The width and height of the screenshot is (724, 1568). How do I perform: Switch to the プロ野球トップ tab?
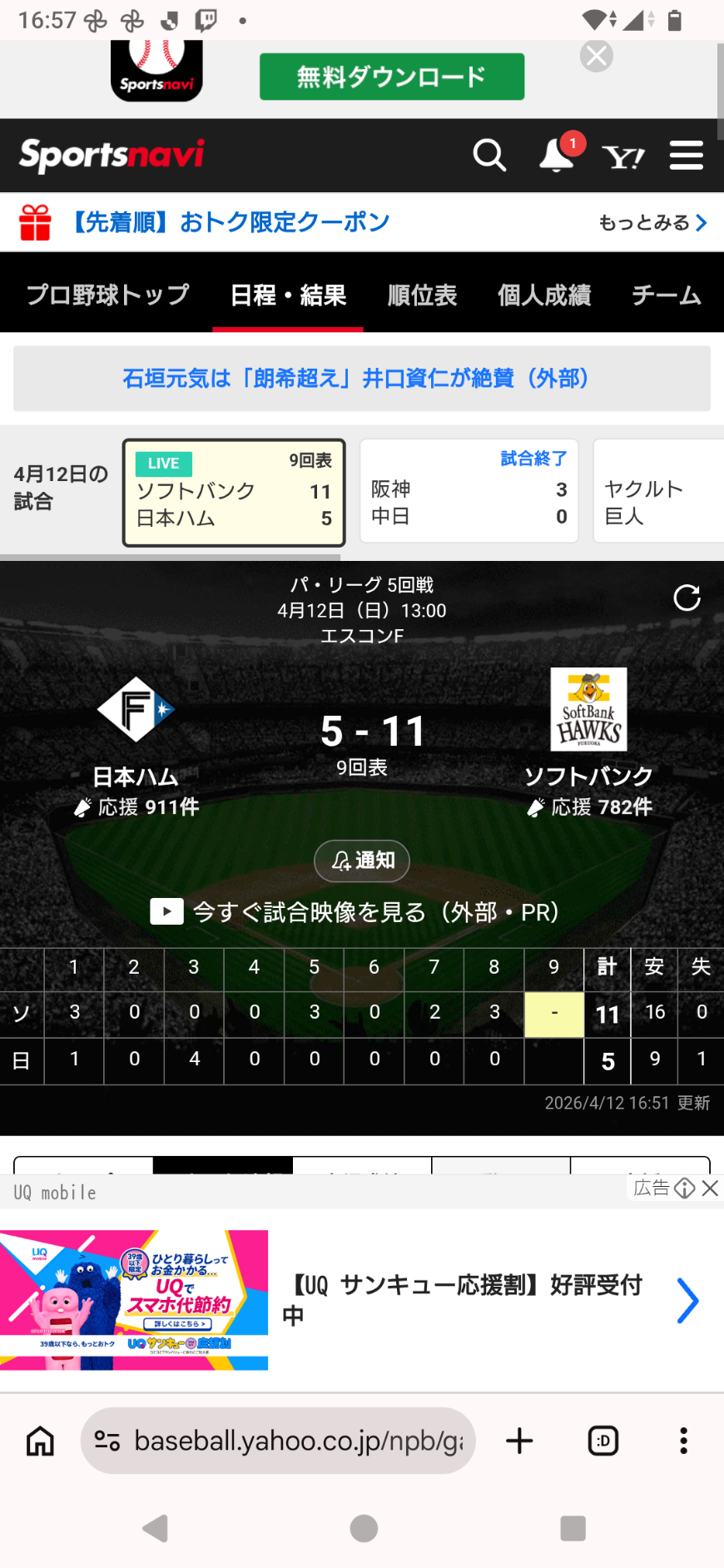108,295
